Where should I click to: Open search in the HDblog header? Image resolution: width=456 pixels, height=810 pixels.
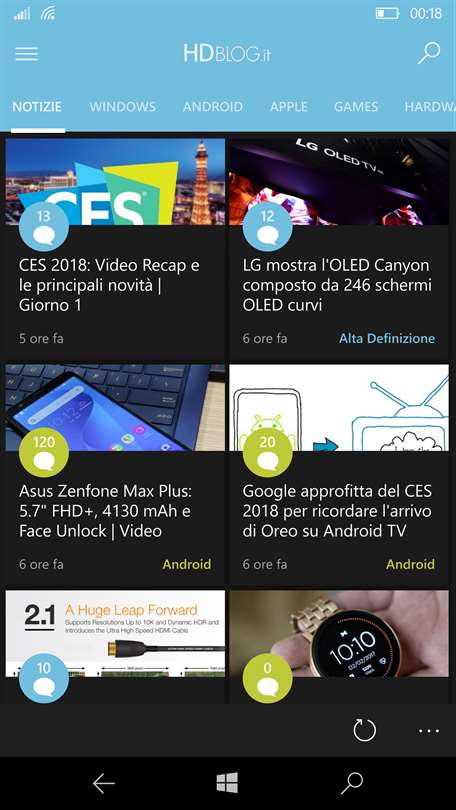tap(429, 53)
